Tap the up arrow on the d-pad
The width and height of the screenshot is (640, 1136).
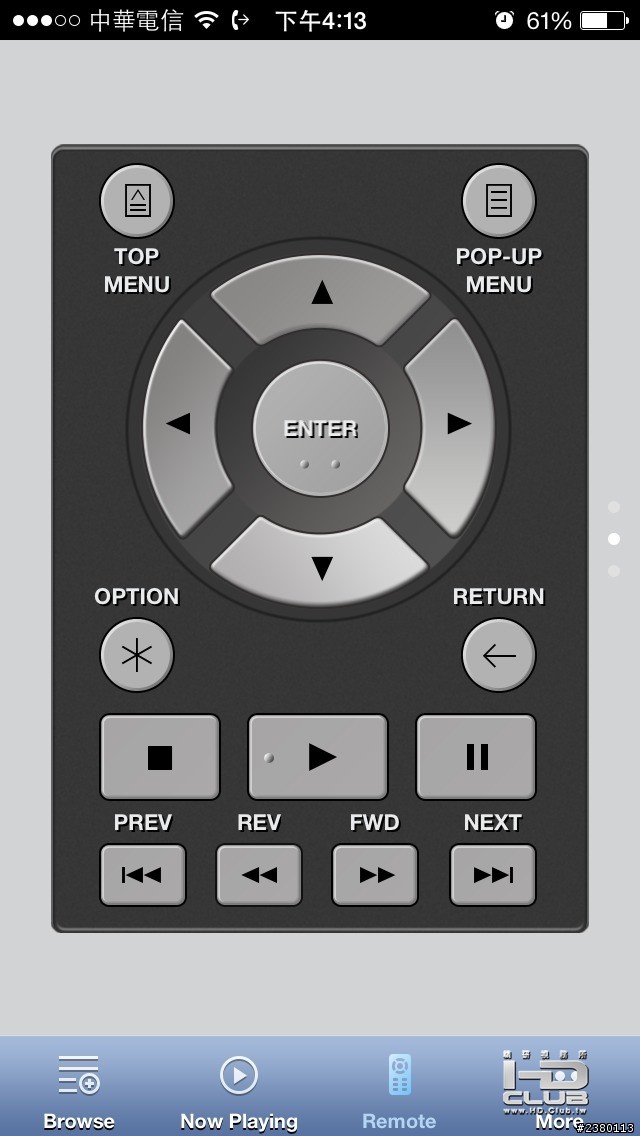321,292
